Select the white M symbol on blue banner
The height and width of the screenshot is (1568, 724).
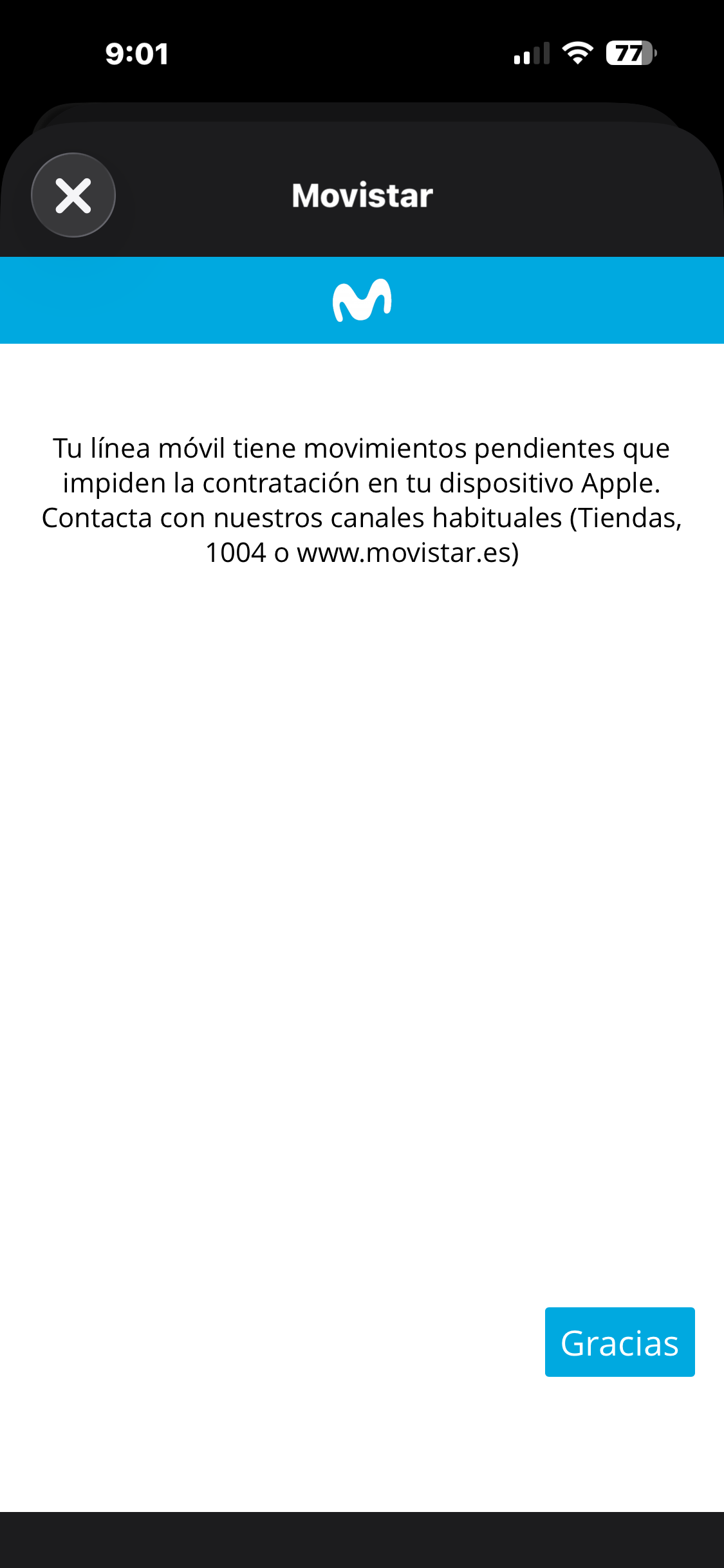click(x=362, y=300)
